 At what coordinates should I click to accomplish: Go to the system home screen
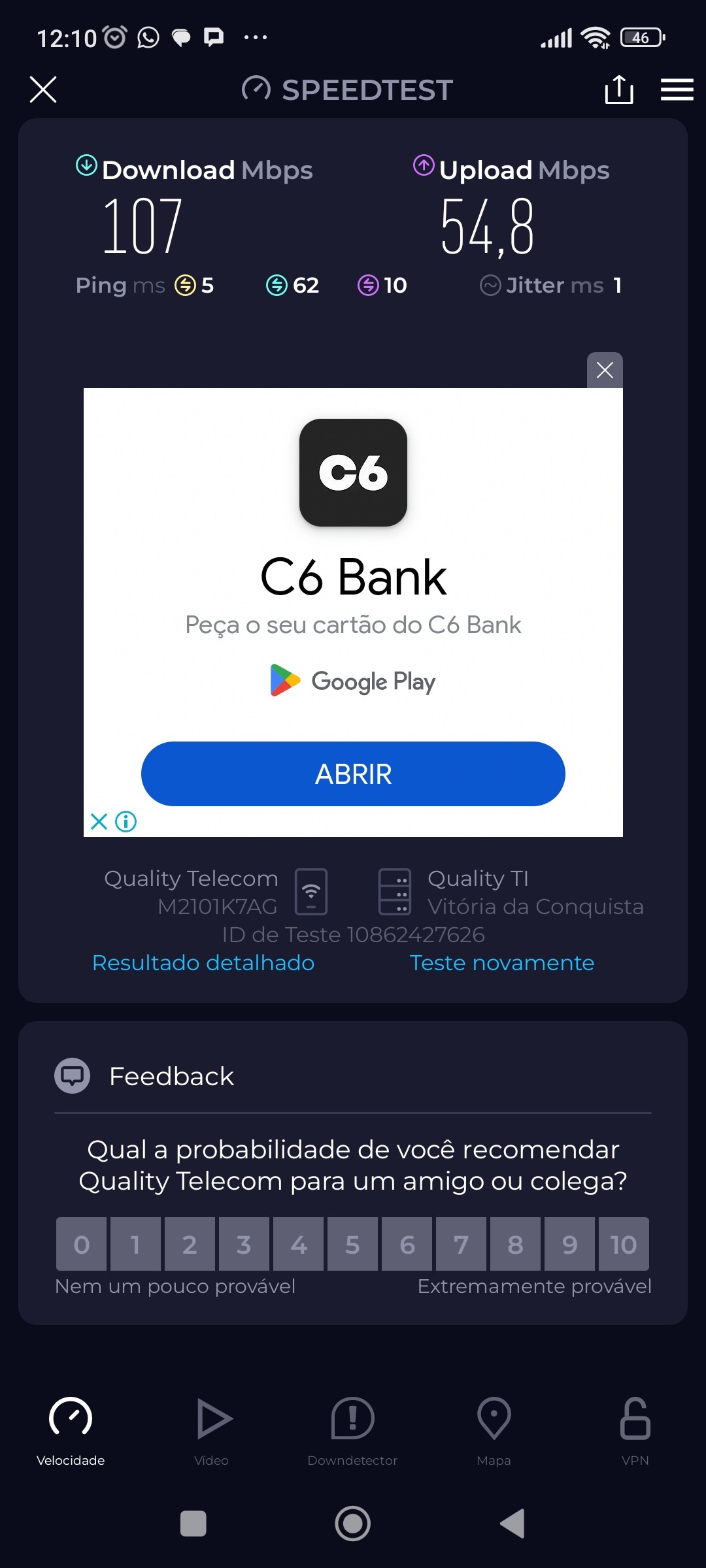pyautogui.click(x=352, y=1524)
